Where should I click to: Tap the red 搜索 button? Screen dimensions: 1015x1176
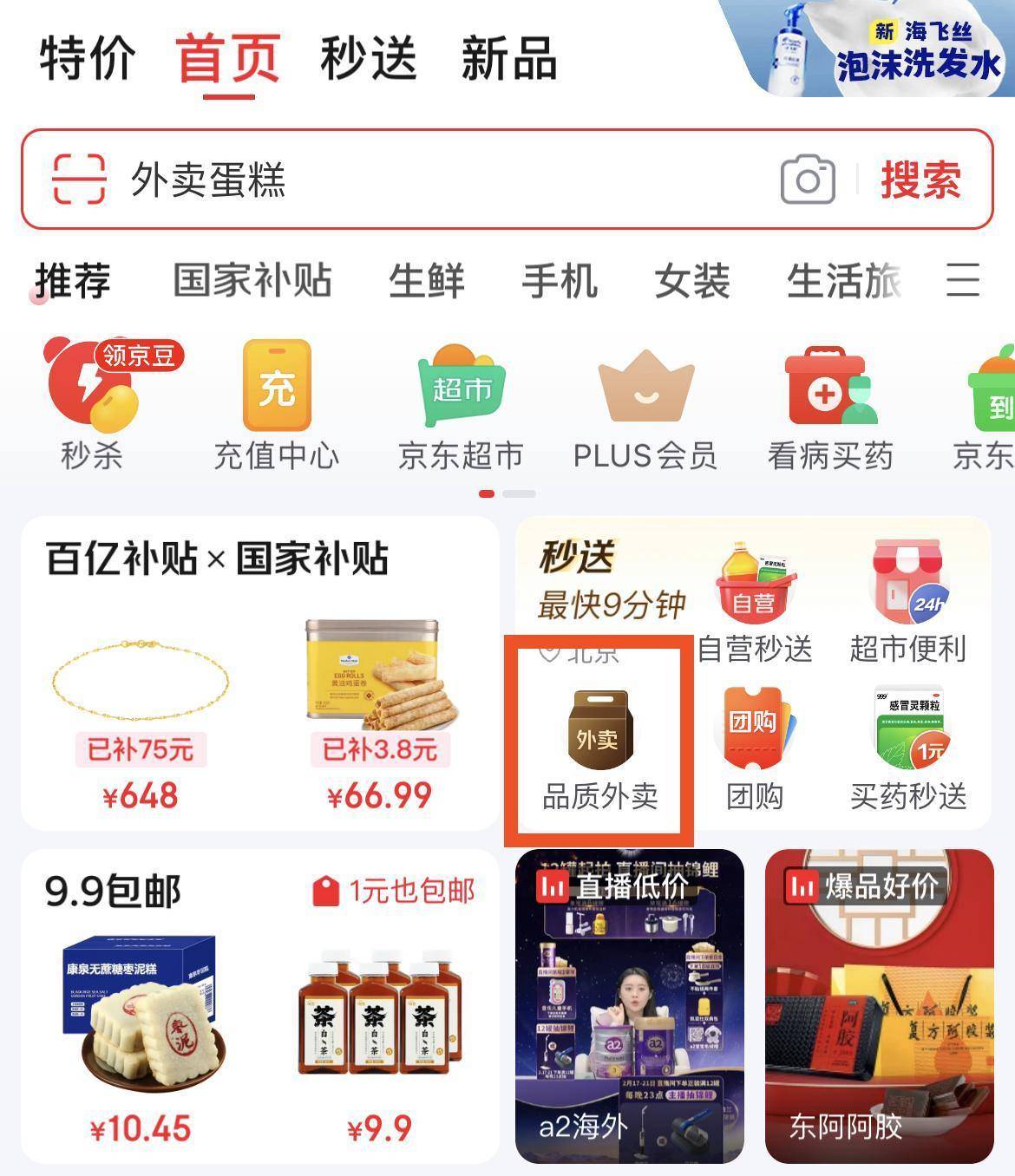920,180
